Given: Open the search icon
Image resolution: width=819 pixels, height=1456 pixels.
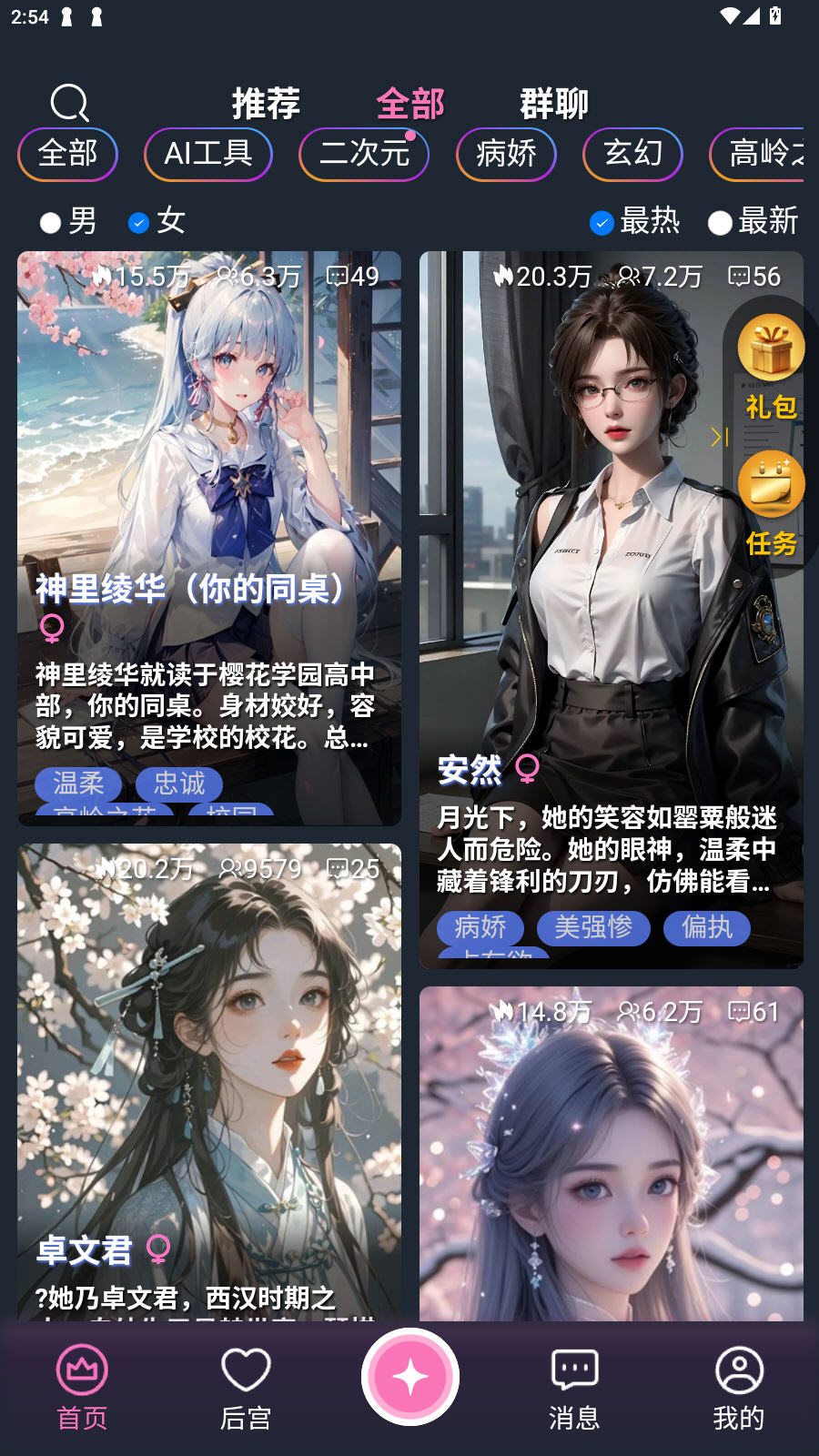Looking at the screenshot, I should (69, 103).
